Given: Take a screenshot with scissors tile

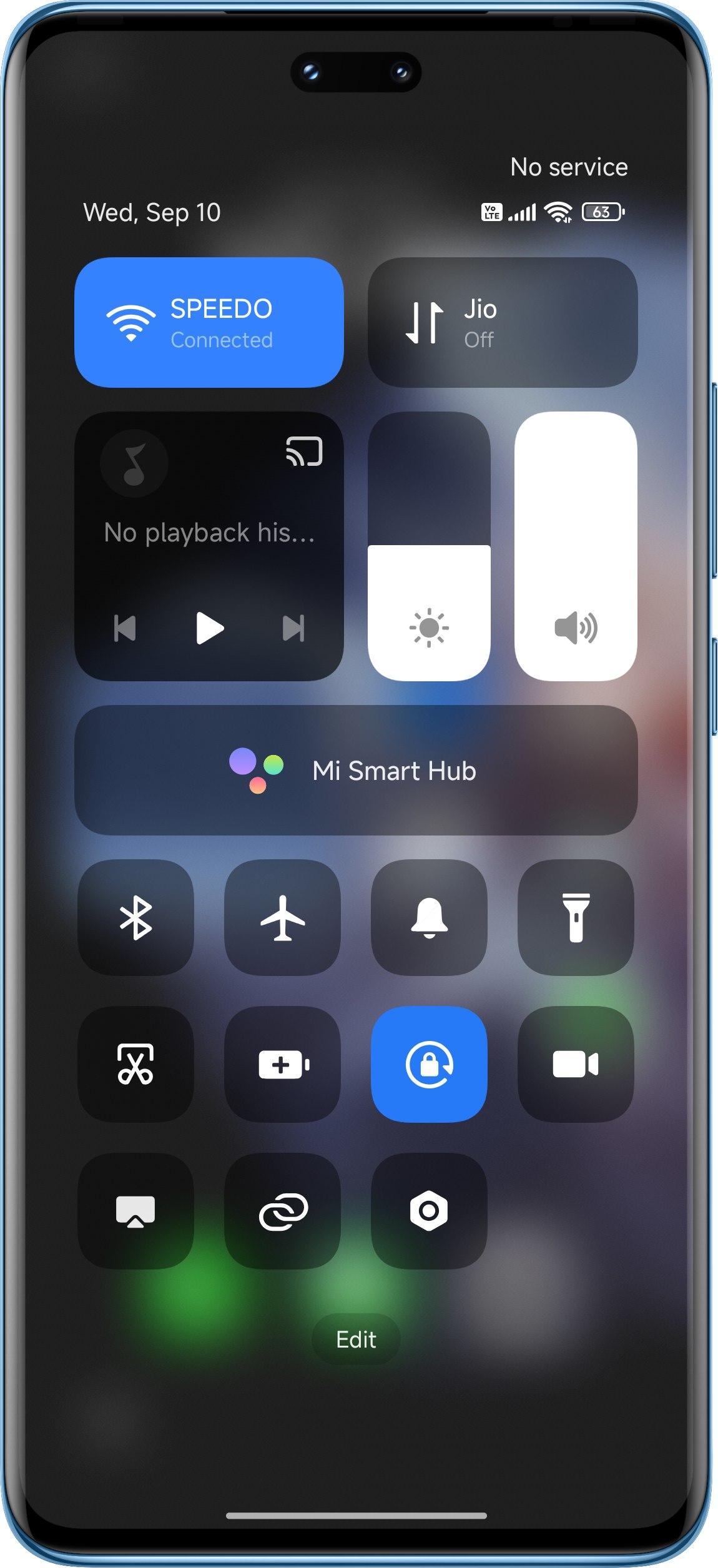Looking at the screenshot, I should click(135, 1064).
